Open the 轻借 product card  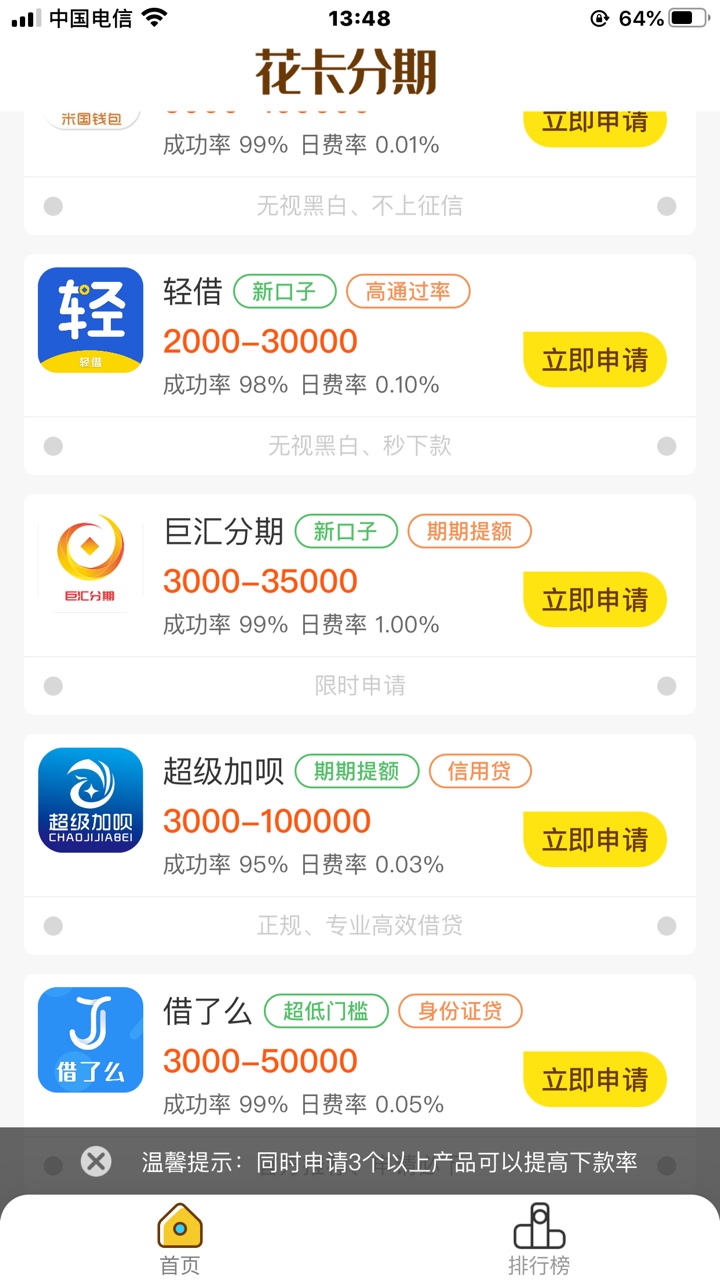pos(360,364)
